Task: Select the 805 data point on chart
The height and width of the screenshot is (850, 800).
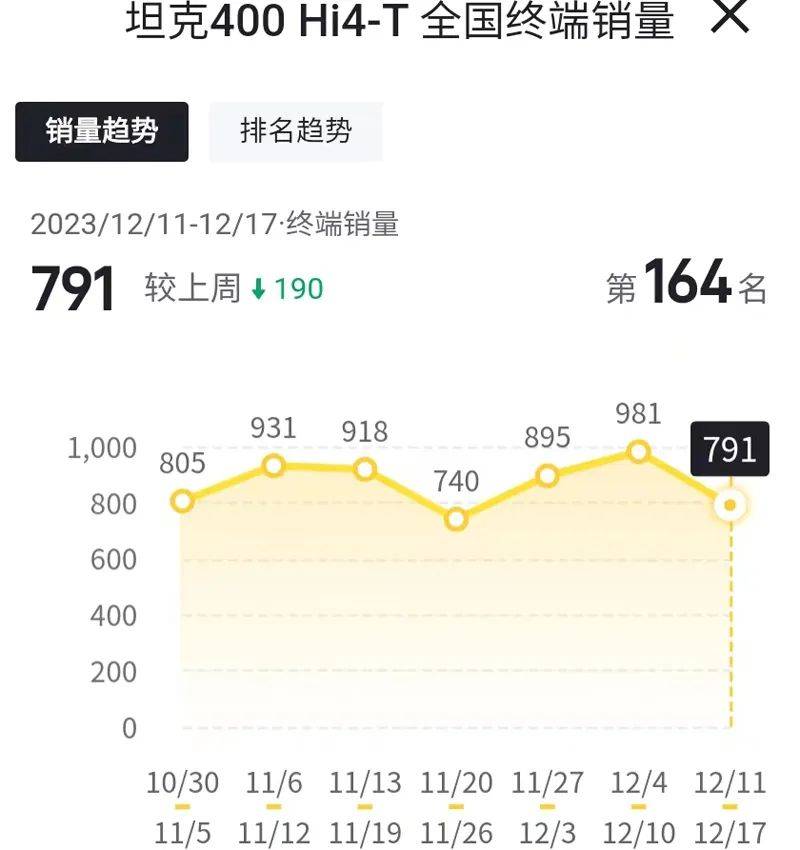Action: click(x=182, y=498)
